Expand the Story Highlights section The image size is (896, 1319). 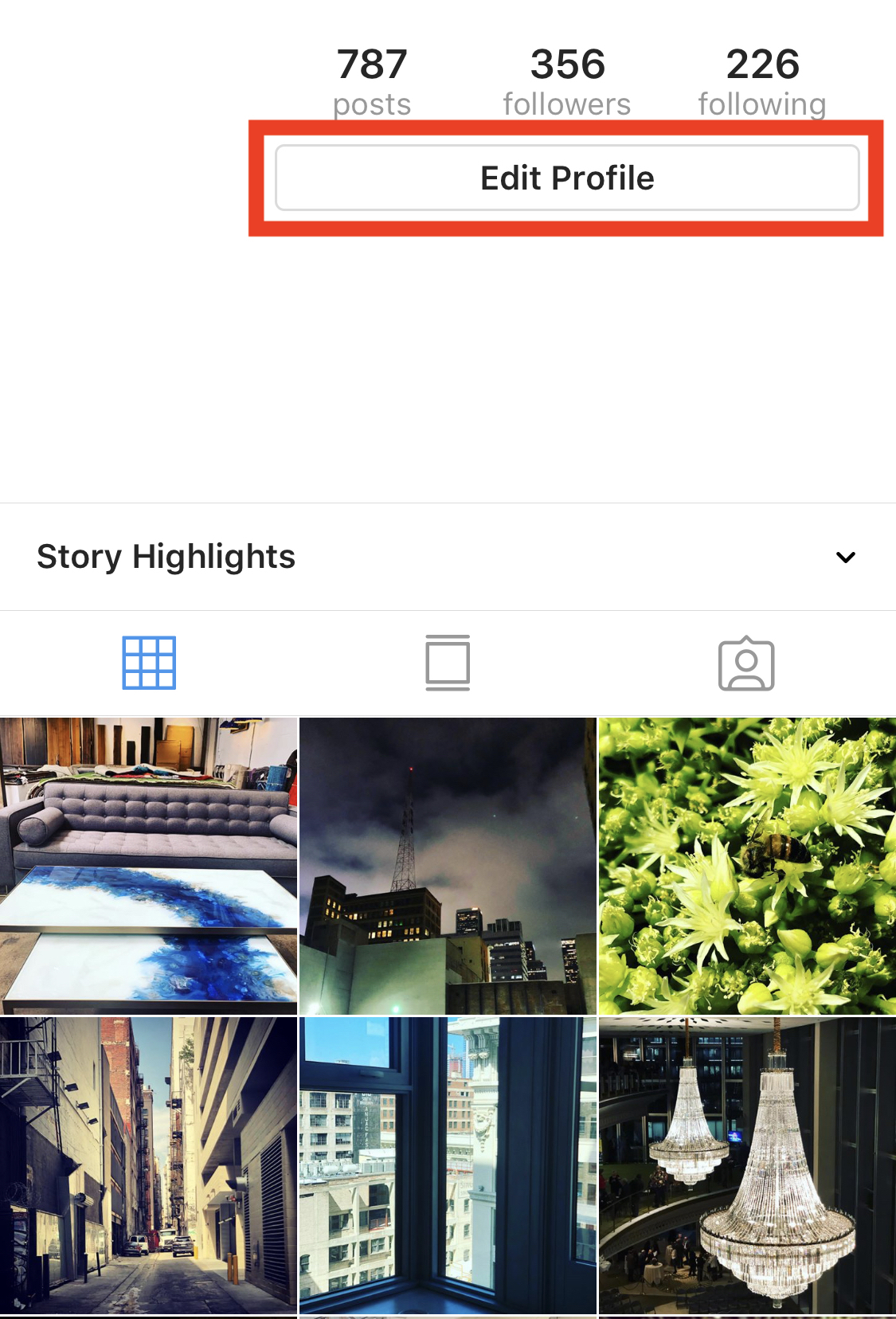[845, 557]
